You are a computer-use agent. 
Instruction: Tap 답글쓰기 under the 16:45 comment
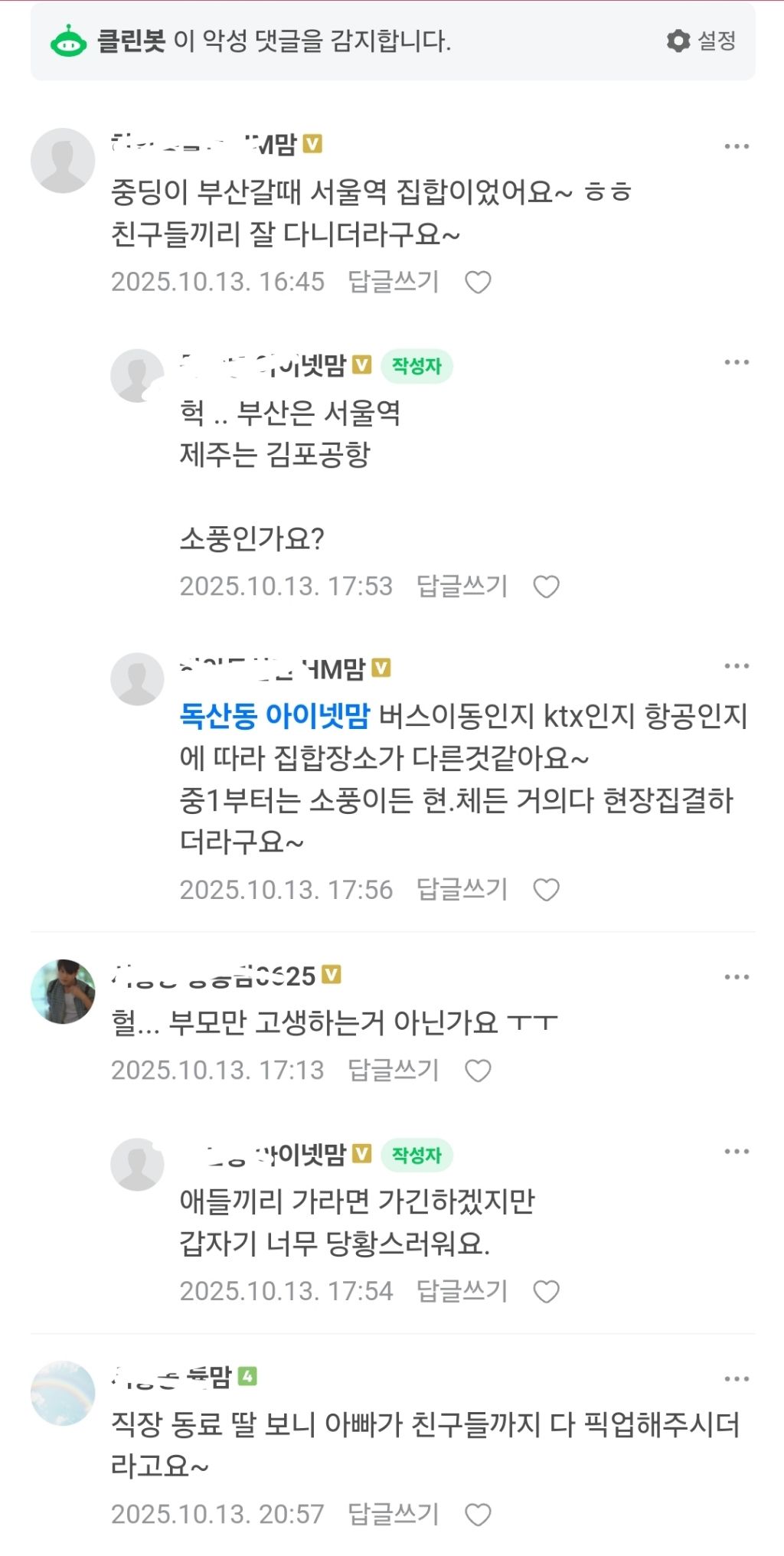tap(394, 282)
